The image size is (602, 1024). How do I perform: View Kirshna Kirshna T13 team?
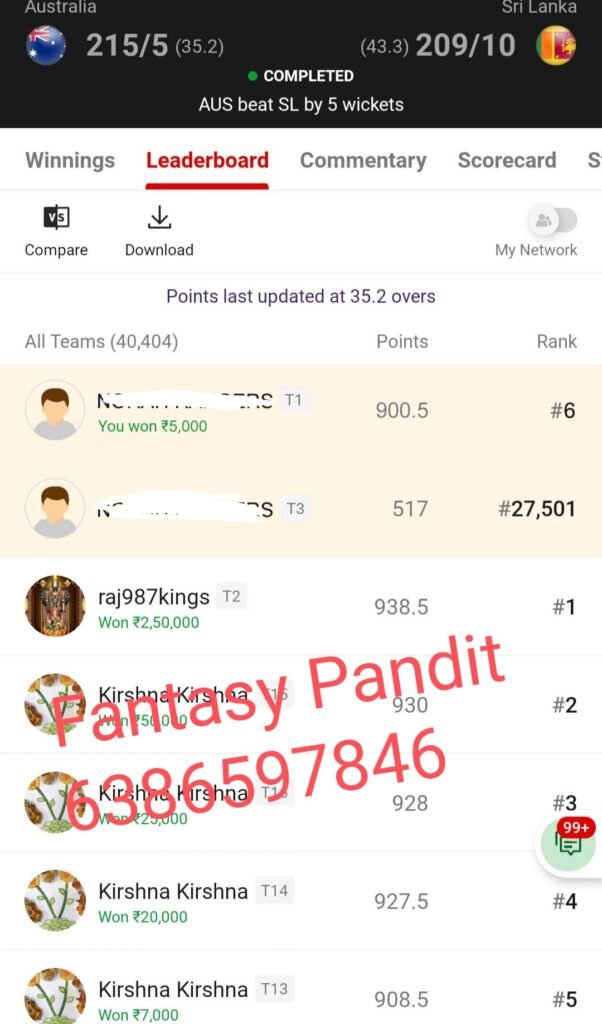[x=300, y=995]
